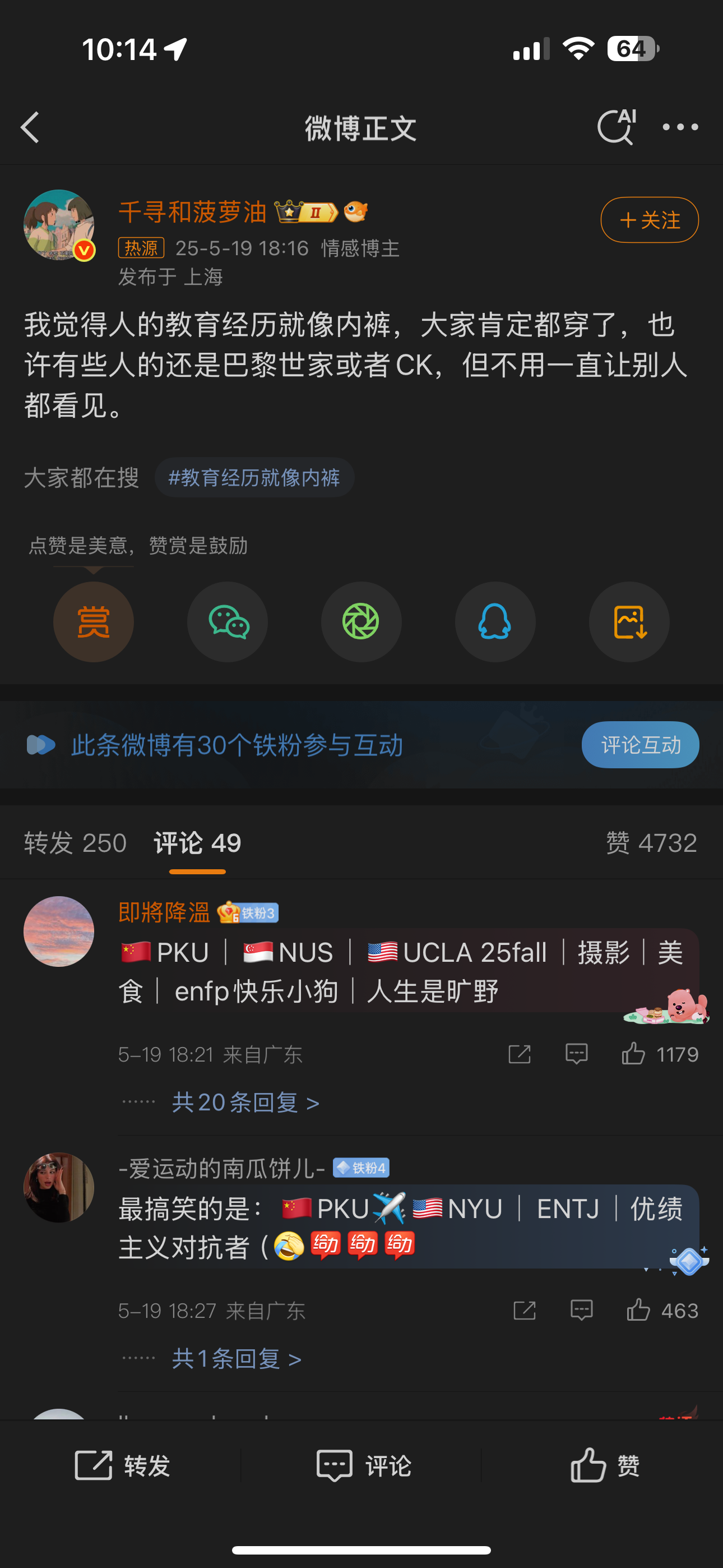Tip the author with 赏 button

[94, 621]
